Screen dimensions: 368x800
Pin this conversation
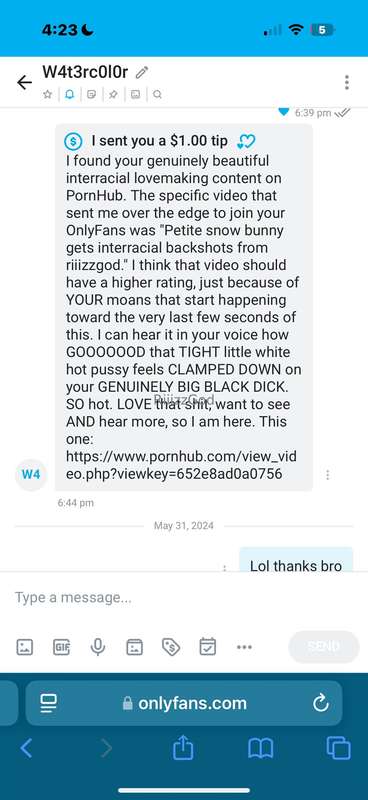pos(113,94)
